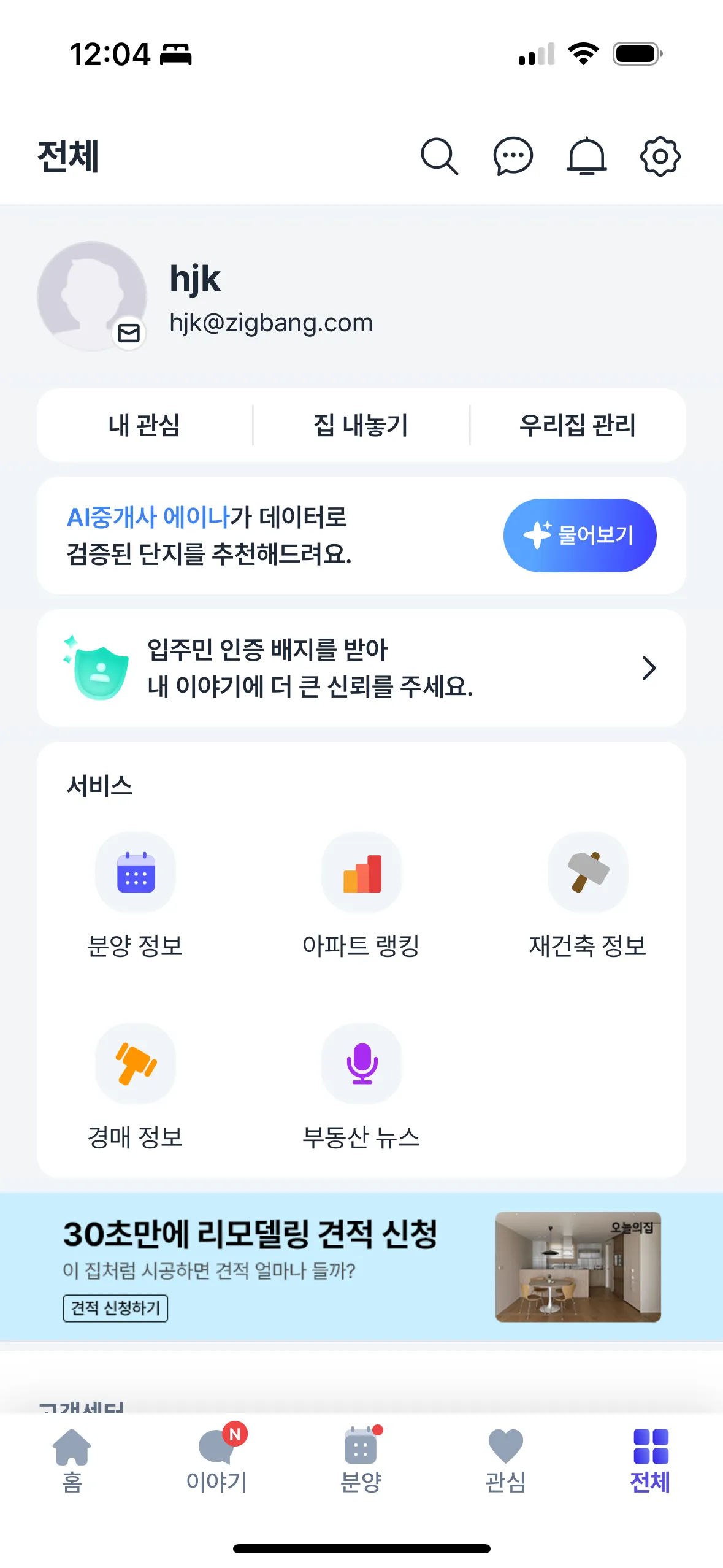Image resolution: width=723 pixels, height=1568 pixels.
Task: Open 경매 정보 service
Action: coord(136,1085)
